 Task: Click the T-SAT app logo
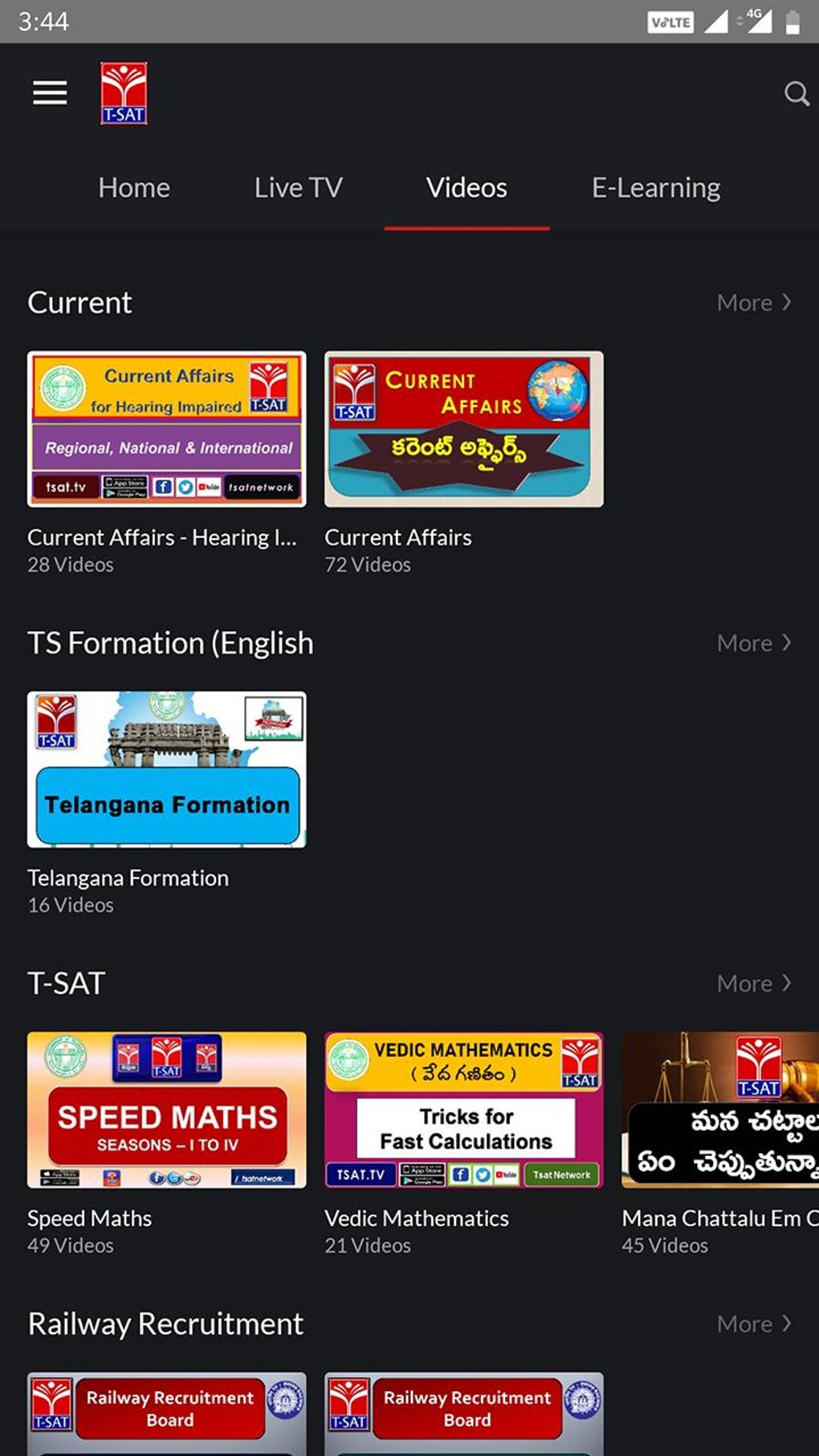pyautogui.click(x=121, y=92)
